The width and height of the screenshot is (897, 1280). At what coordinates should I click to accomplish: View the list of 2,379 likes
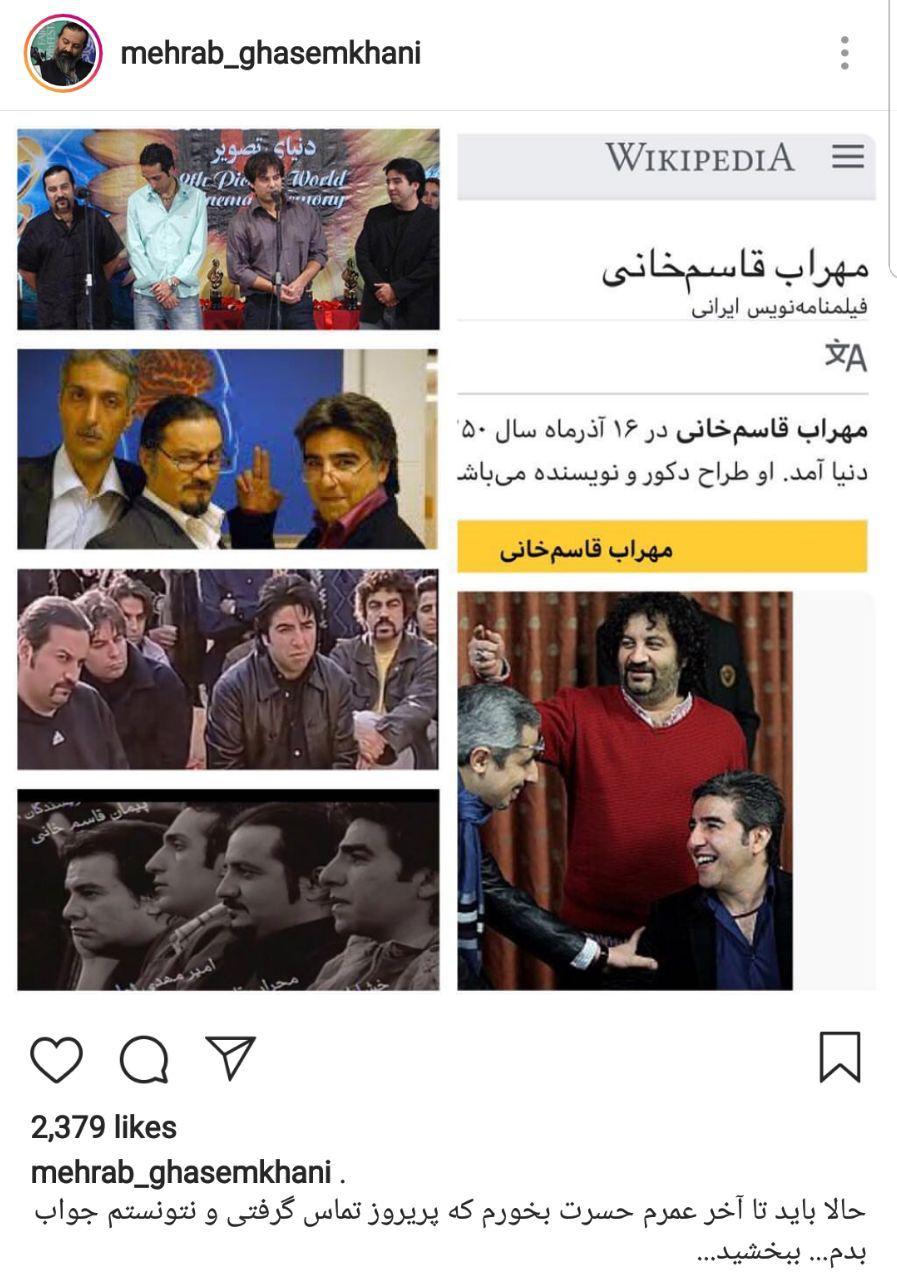(104, 1128)
